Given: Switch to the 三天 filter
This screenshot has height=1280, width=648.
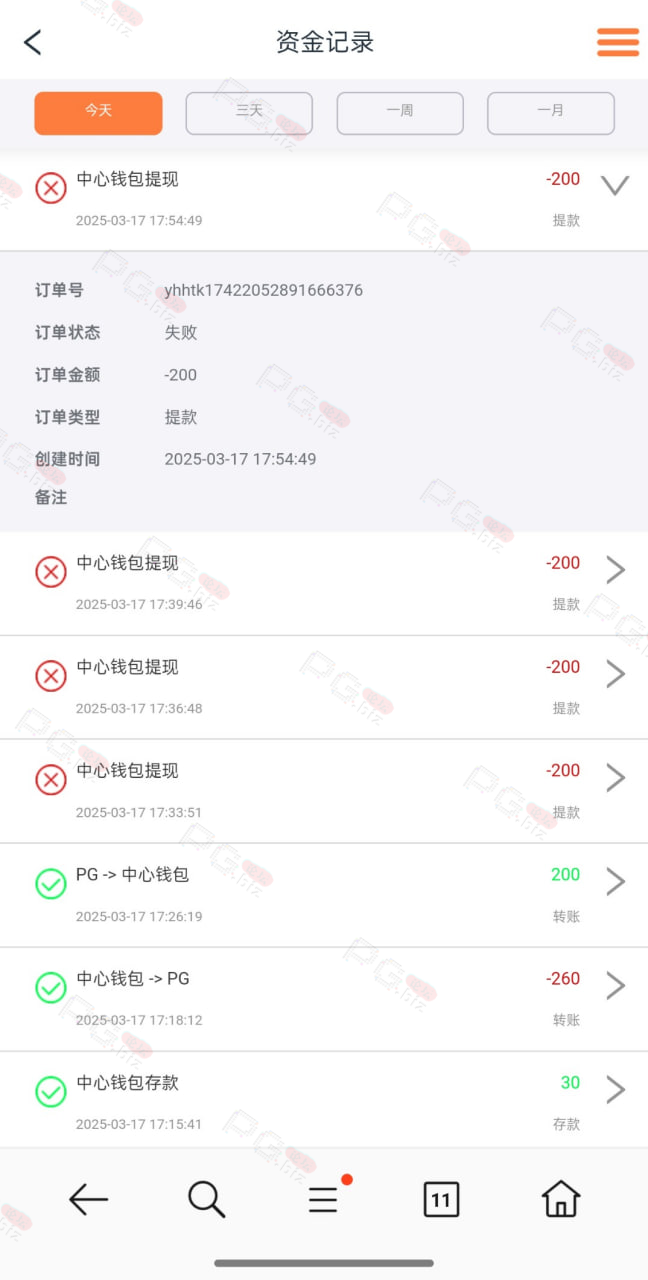Looking at the screenshot, I should [249, 113].
